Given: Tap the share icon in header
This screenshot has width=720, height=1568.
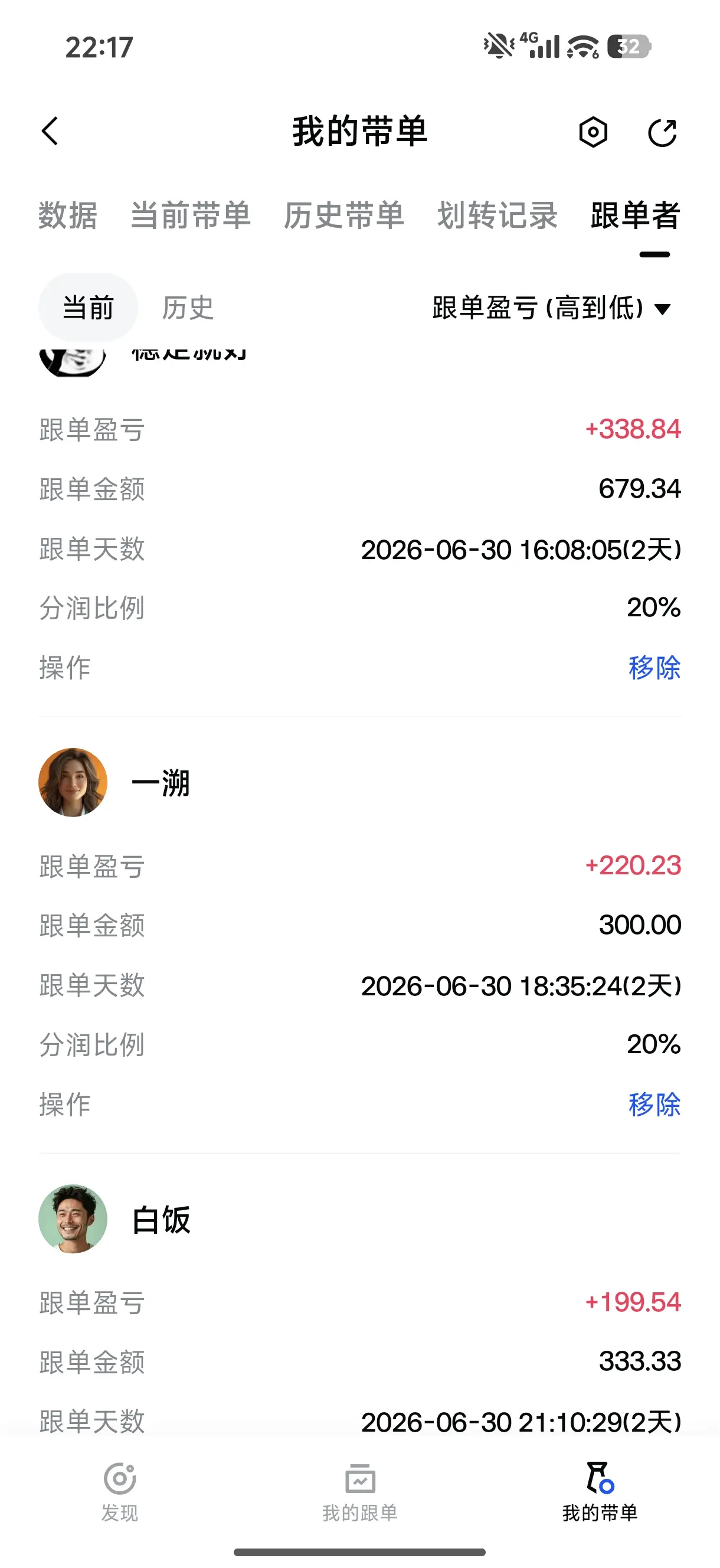Looking at the screenshot, I should pos(662,132).
